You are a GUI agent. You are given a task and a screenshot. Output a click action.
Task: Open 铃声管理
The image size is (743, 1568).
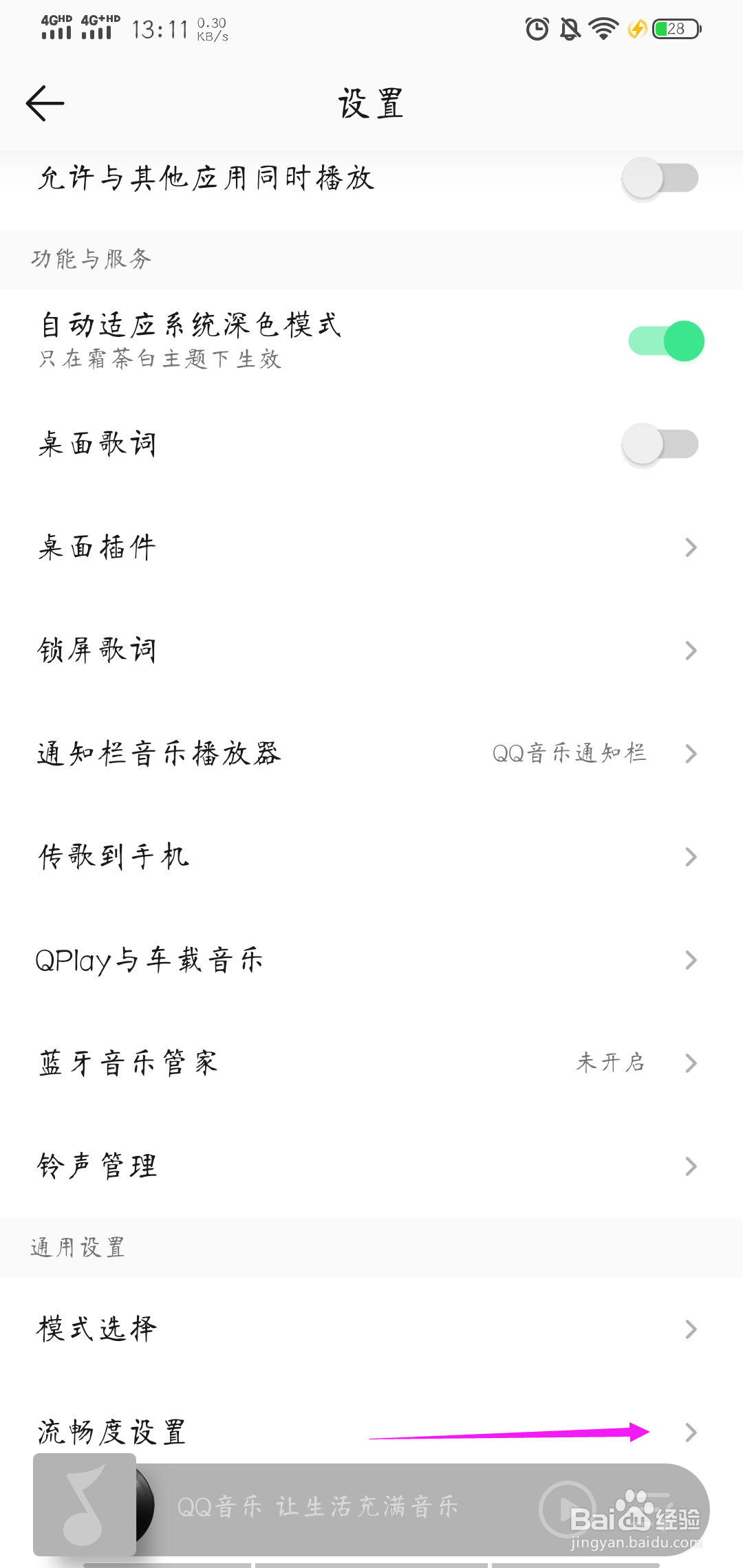[x=371, y=1166]
